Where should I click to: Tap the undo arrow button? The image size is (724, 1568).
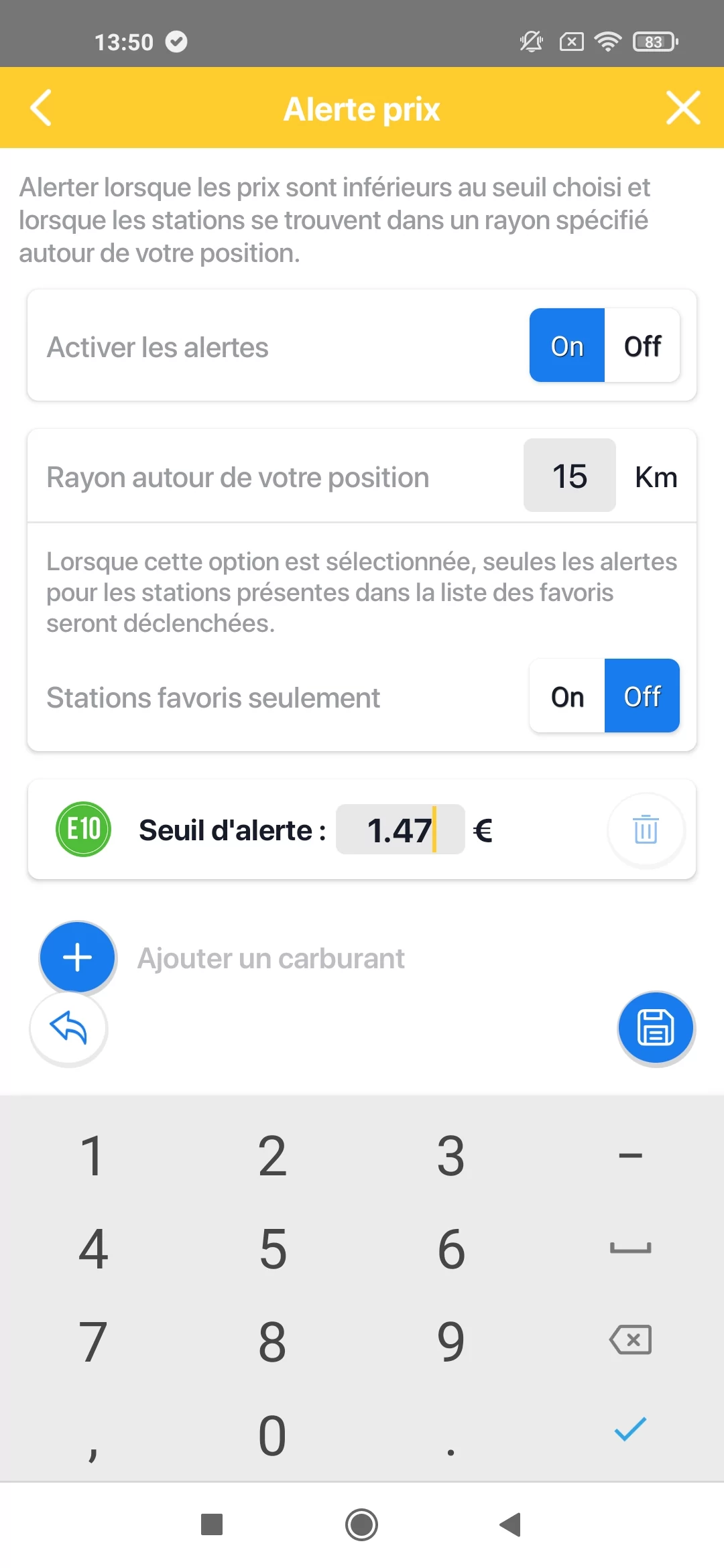click(x=68, y=1028)
